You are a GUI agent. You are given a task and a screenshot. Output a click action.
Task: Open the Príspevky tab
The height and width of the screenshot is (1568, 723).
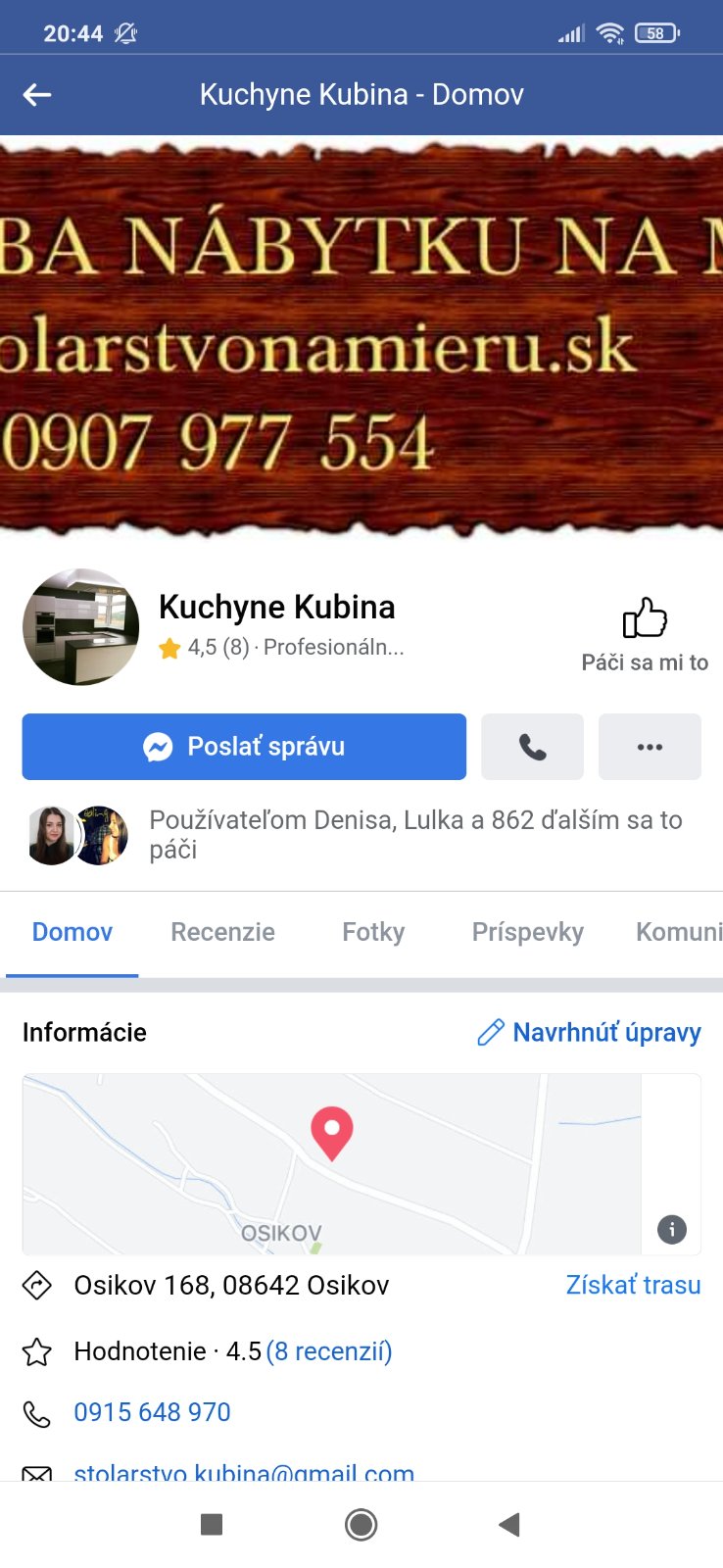coord(527,932)
